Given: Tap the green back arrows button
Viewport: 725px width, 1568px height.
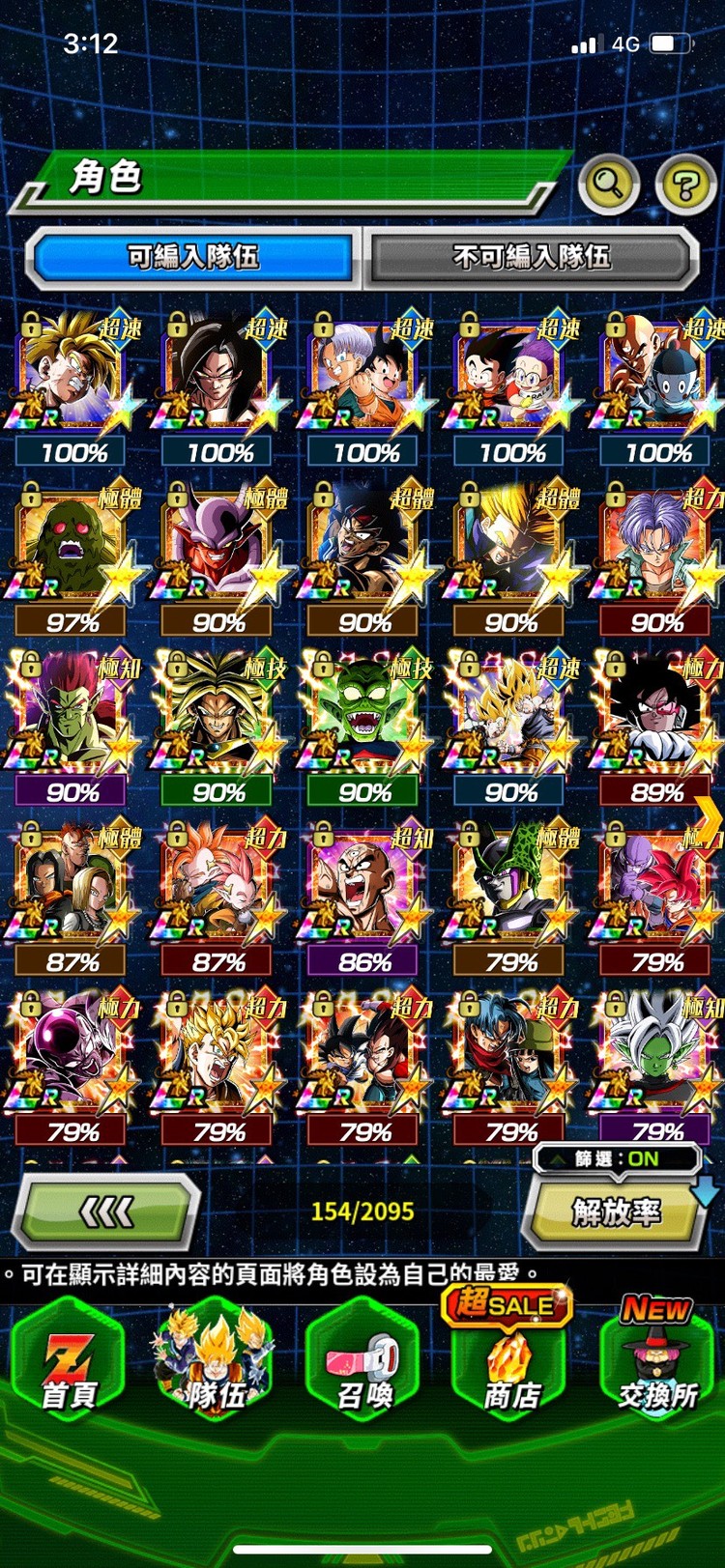Looking at the screenshot, I should point(105,1211).
